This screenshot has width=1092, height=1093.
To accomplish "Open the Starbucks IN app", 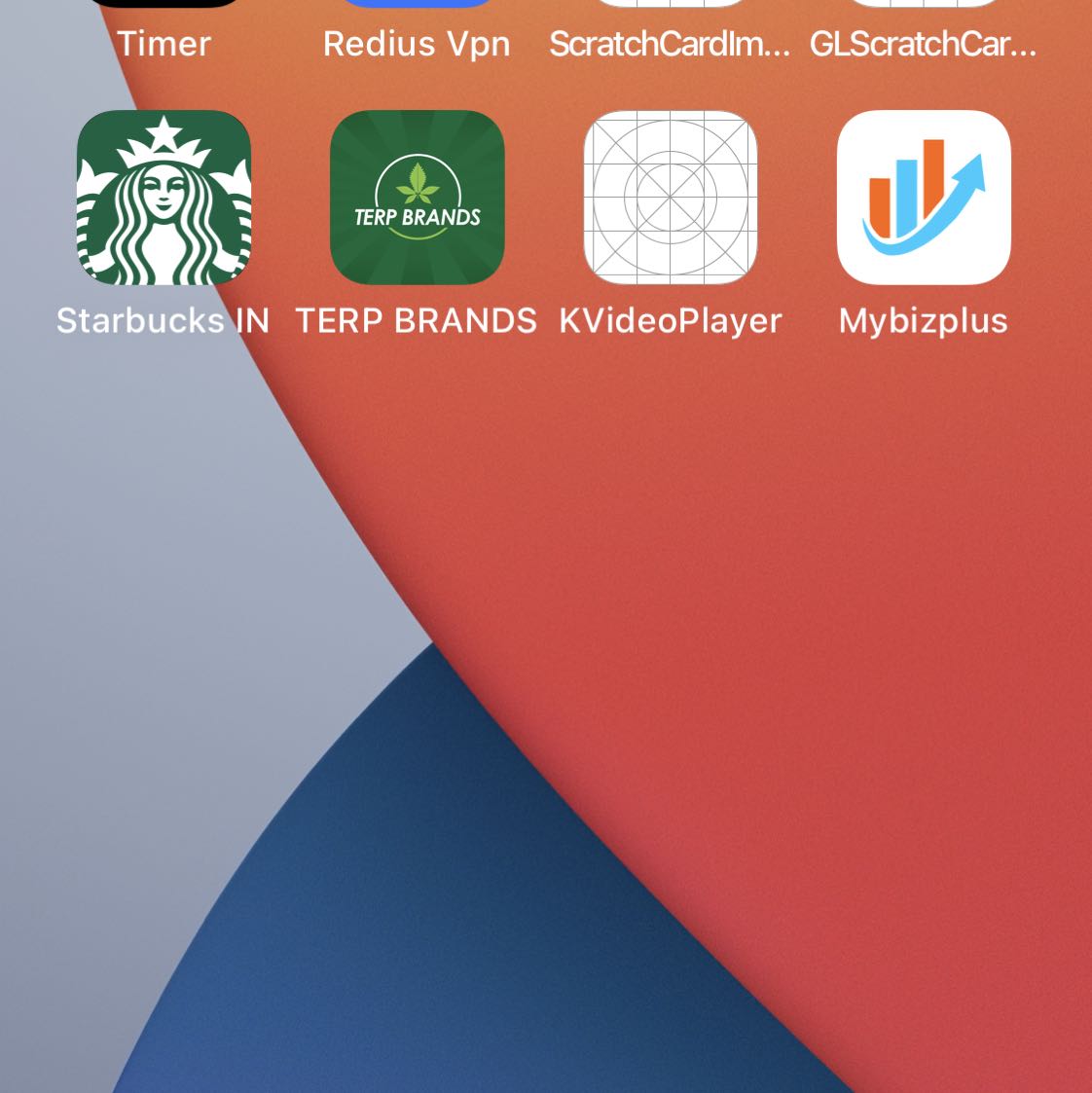I will tap(164, 198).
